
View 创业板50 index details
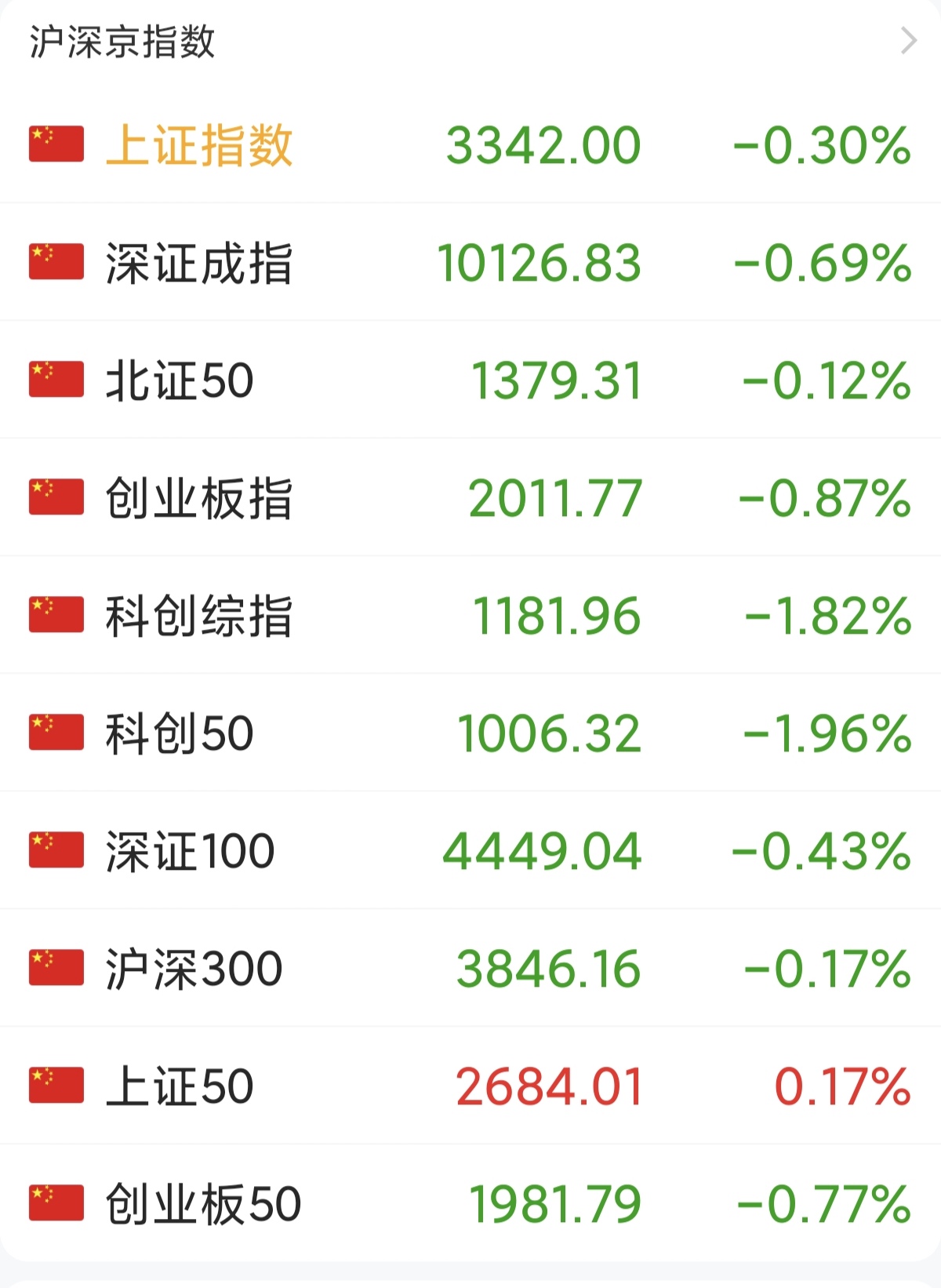[203, 1204]
